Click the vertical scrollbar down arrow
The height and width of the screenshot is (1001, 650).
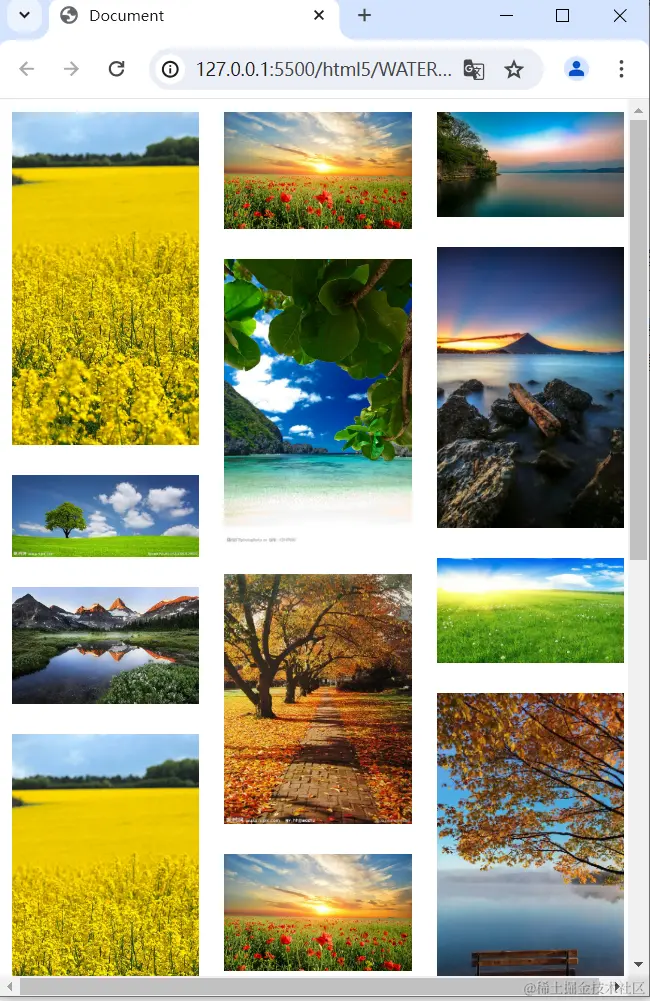(x=639, y=964)
